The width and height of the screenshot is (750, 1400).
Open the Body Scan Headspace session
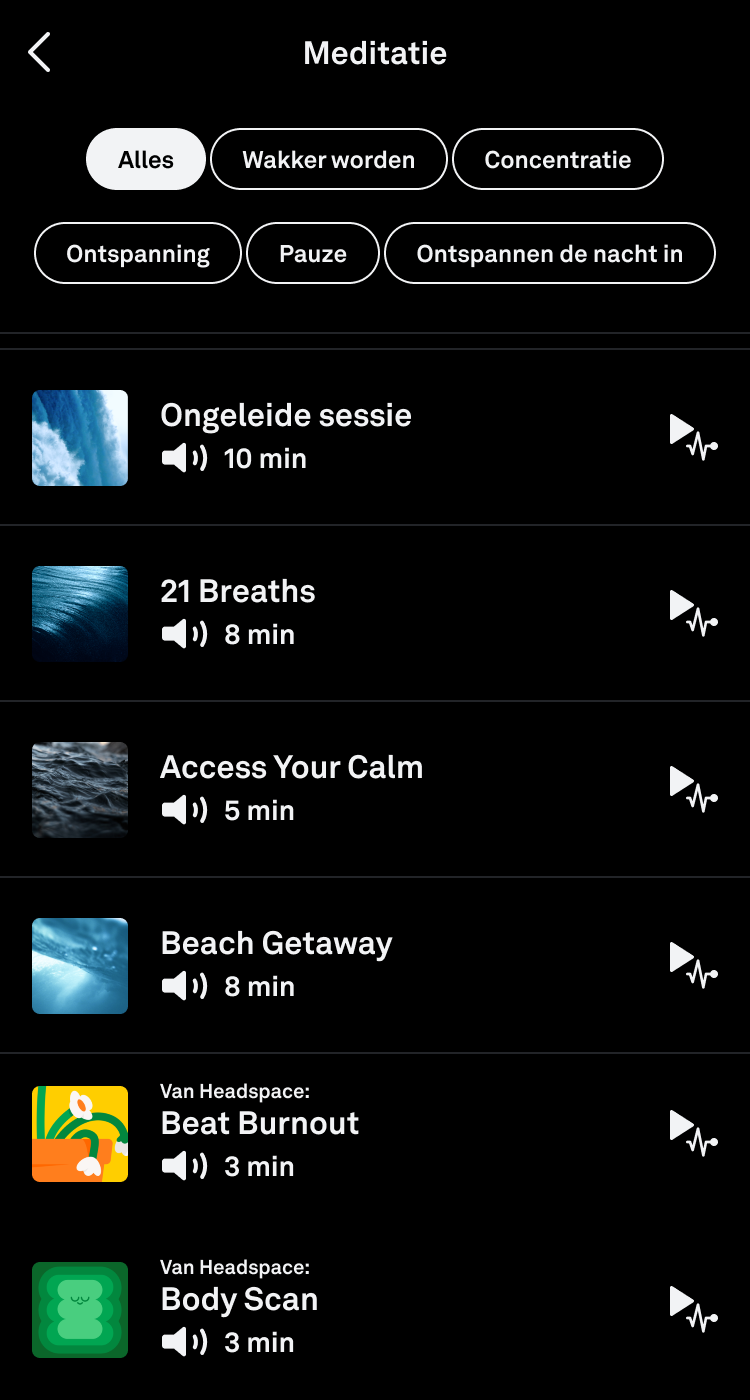point(240,1308)
